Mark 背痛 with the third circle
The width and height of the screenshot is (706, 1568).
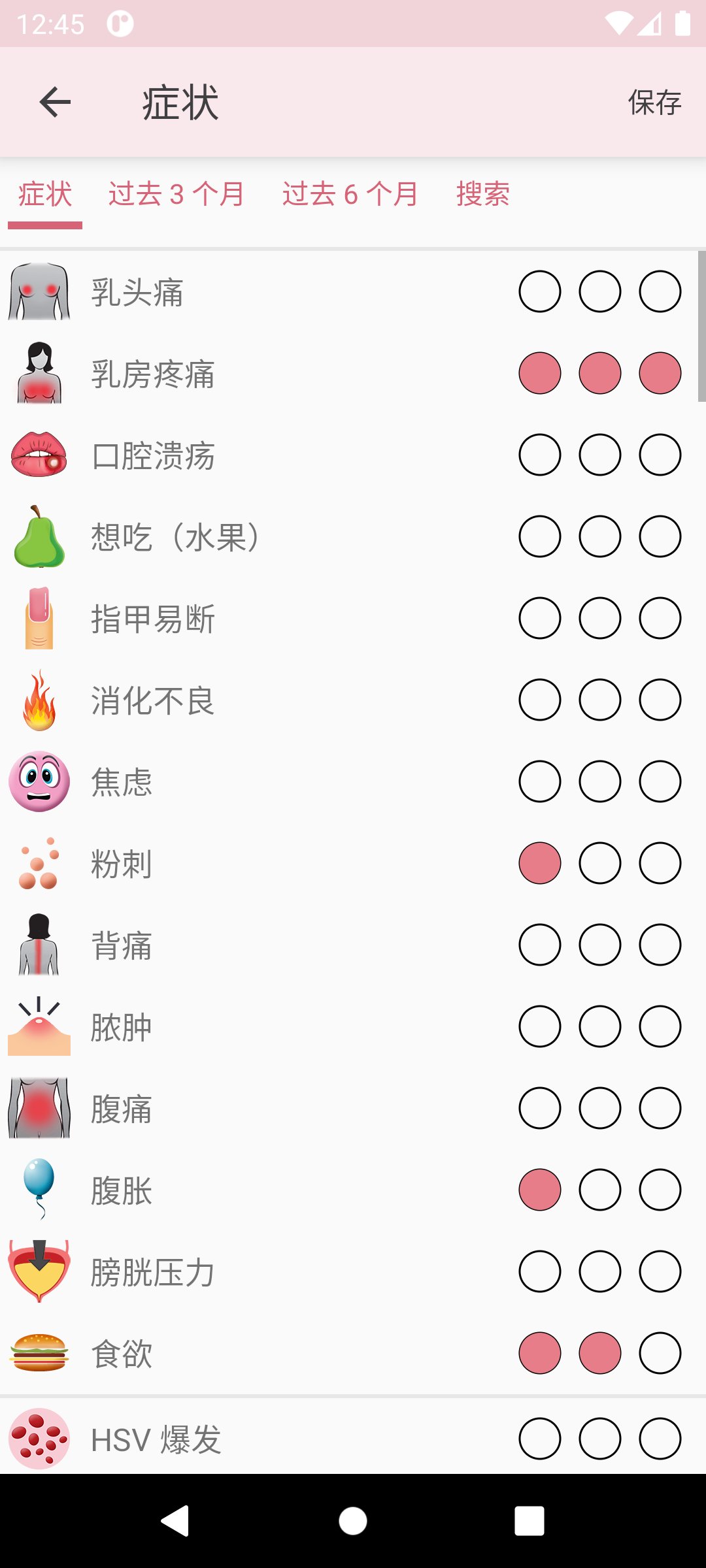(660, 945)
